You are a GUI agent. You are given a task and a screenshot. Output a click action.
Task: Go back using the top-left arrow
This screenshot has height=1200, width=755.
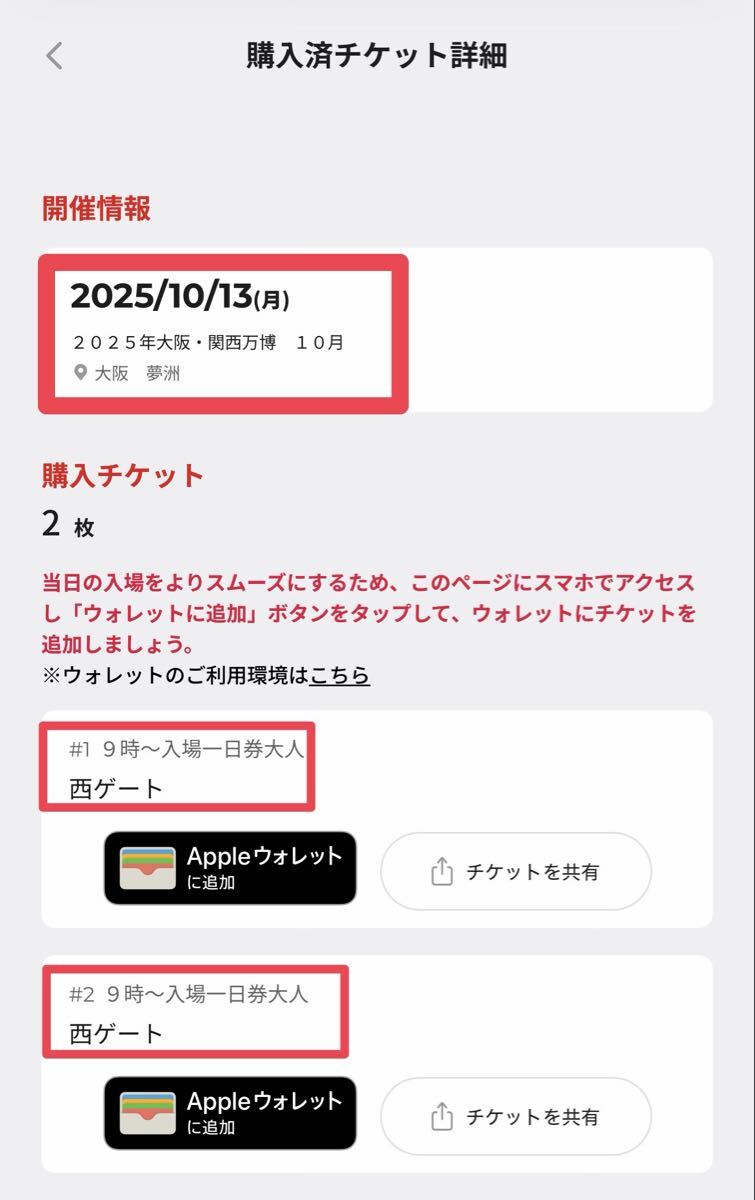pyautogui.click(x=55, y=56)
